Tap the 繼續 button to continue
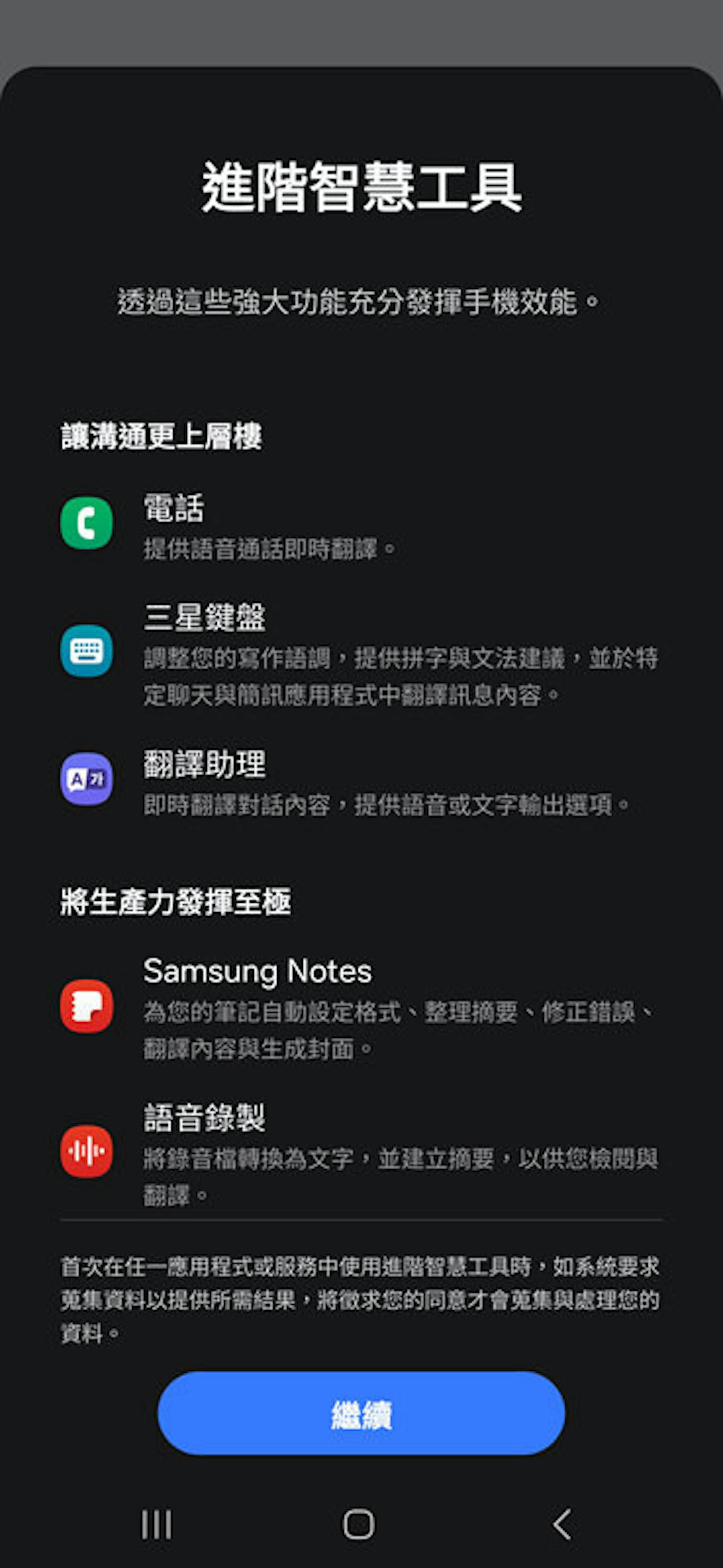This screenshot has height=1568, width=723. [x=361, y=1413]
